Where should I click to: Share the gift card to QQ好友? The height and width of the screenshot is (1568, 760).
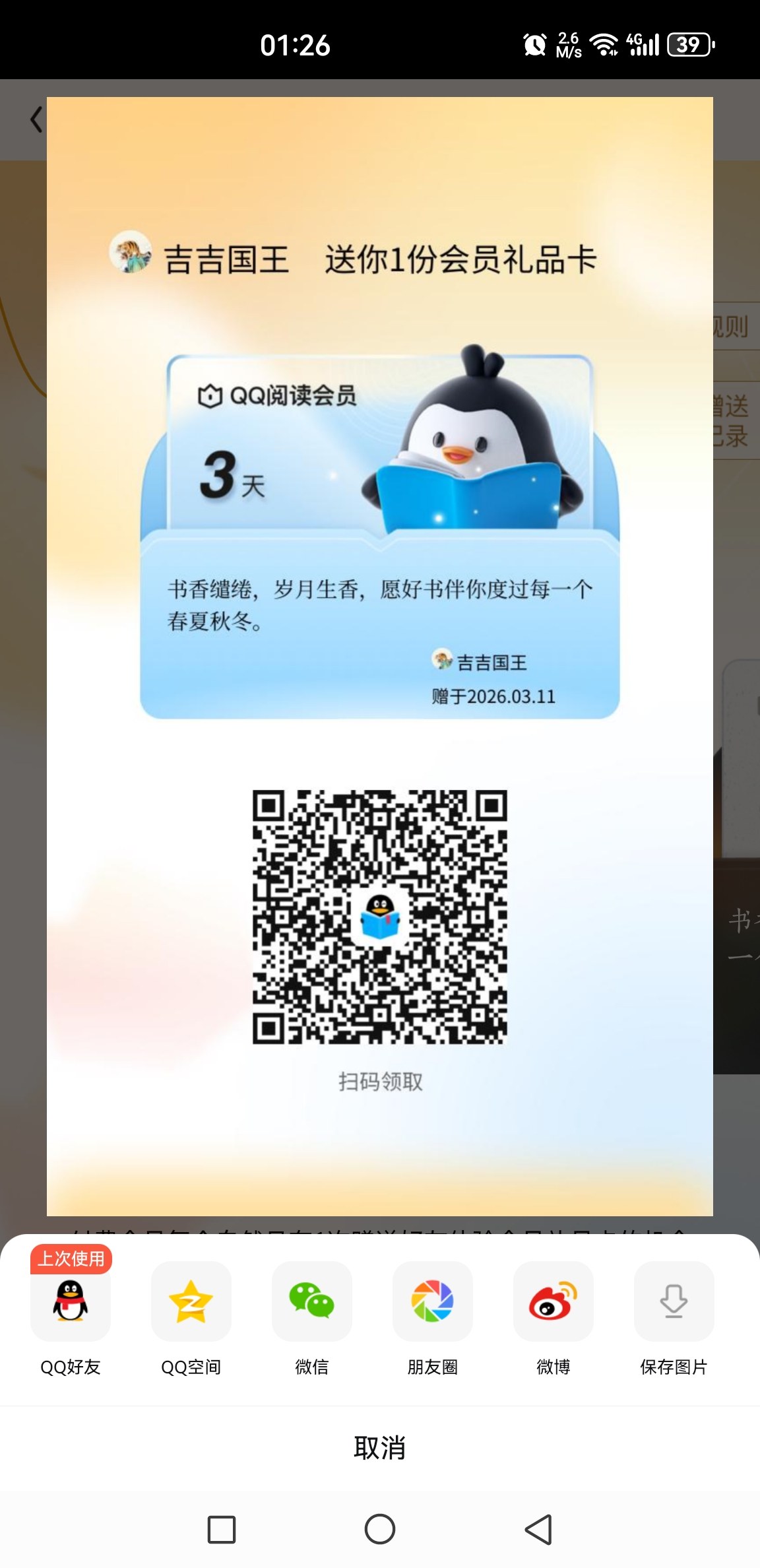pyautogui.click(x=71, y=1301)
